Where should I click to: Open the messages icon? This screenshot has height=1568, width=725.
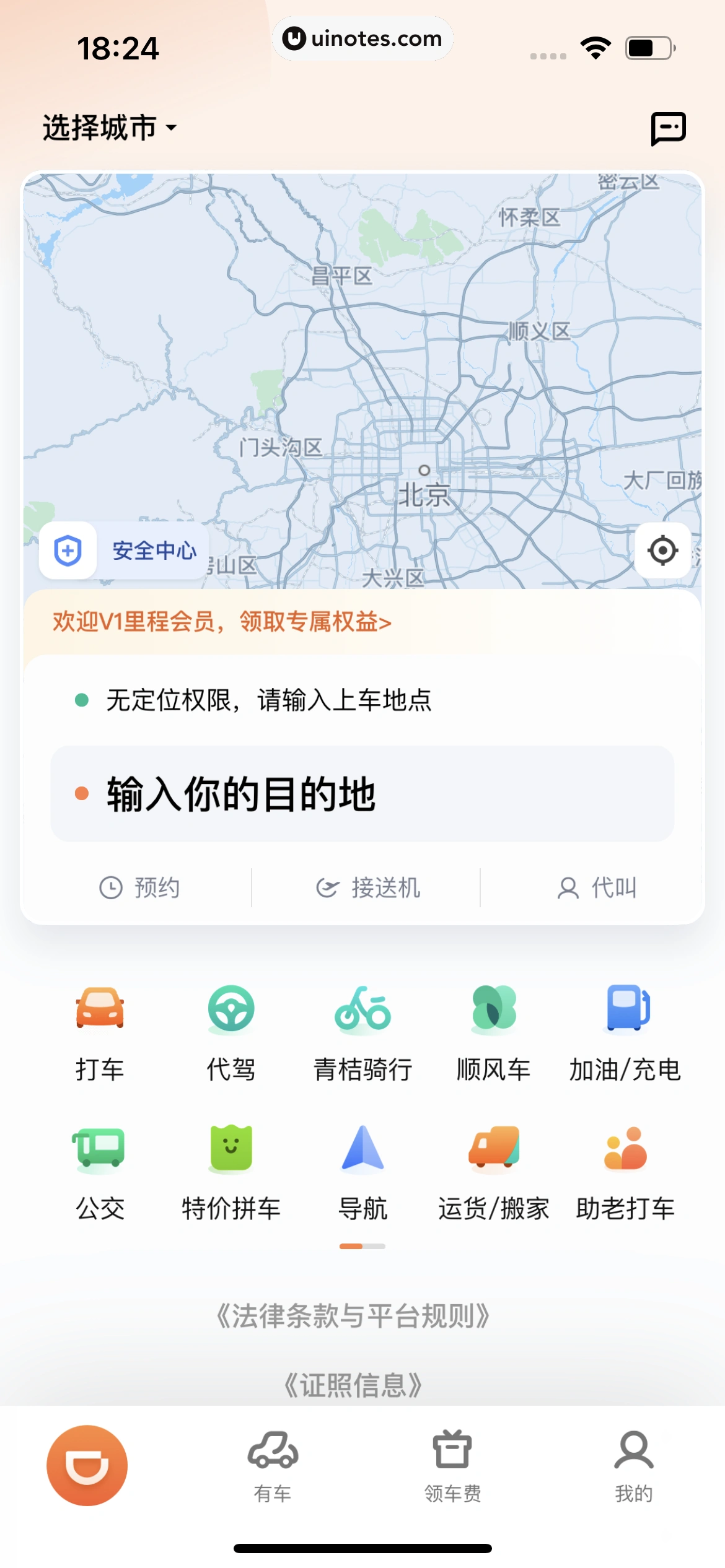pos(668,128)
